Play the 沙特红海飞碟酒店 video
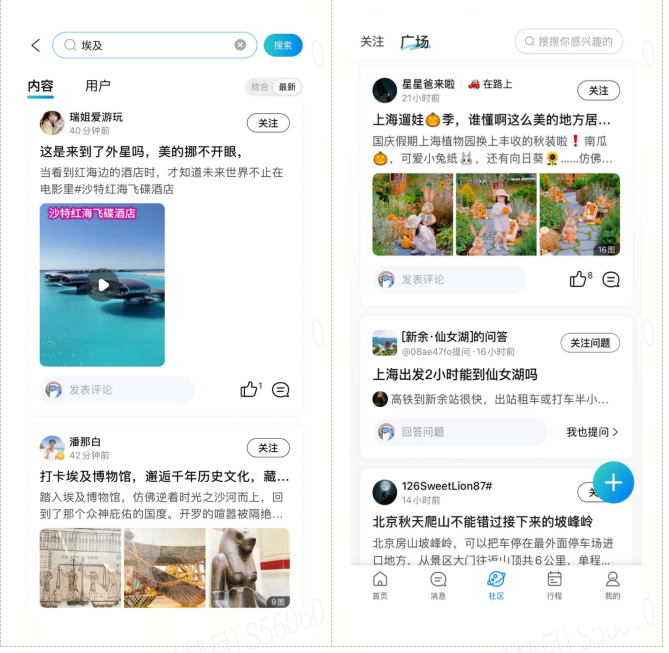 pyautogui.click(x=102, y=285)
